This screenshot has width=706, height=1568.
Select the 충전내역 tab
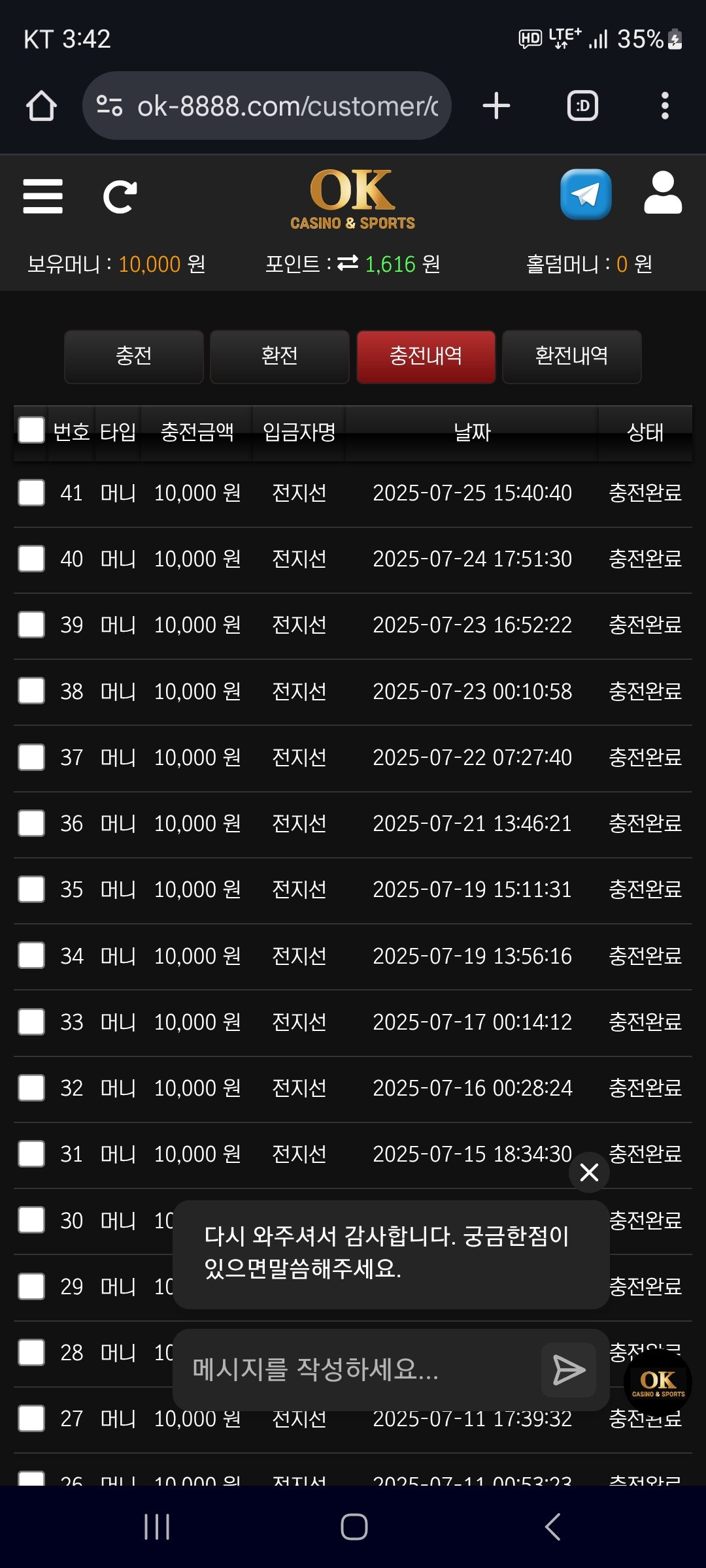click(426, 356)
